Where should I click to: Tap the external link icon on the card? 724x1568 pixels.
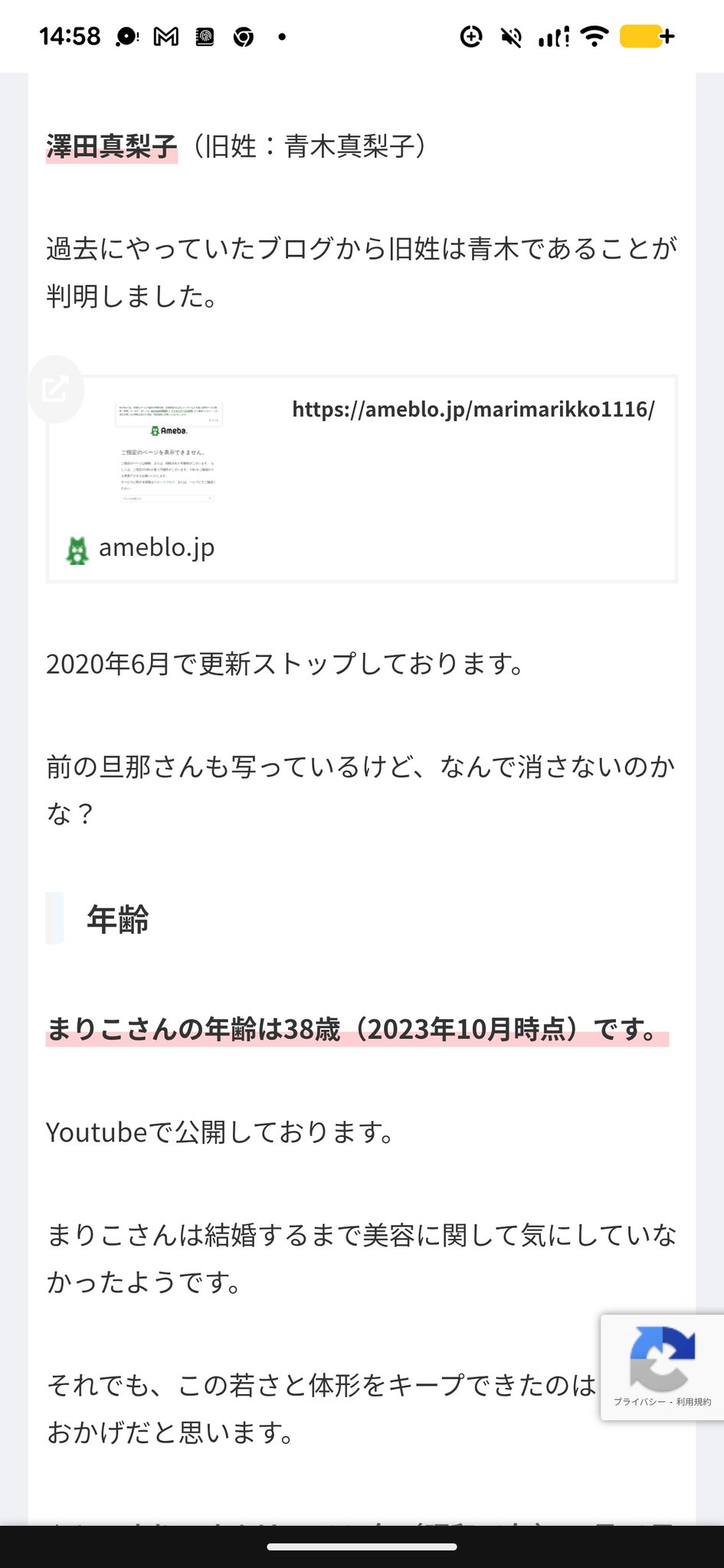[x=55, y=389]
